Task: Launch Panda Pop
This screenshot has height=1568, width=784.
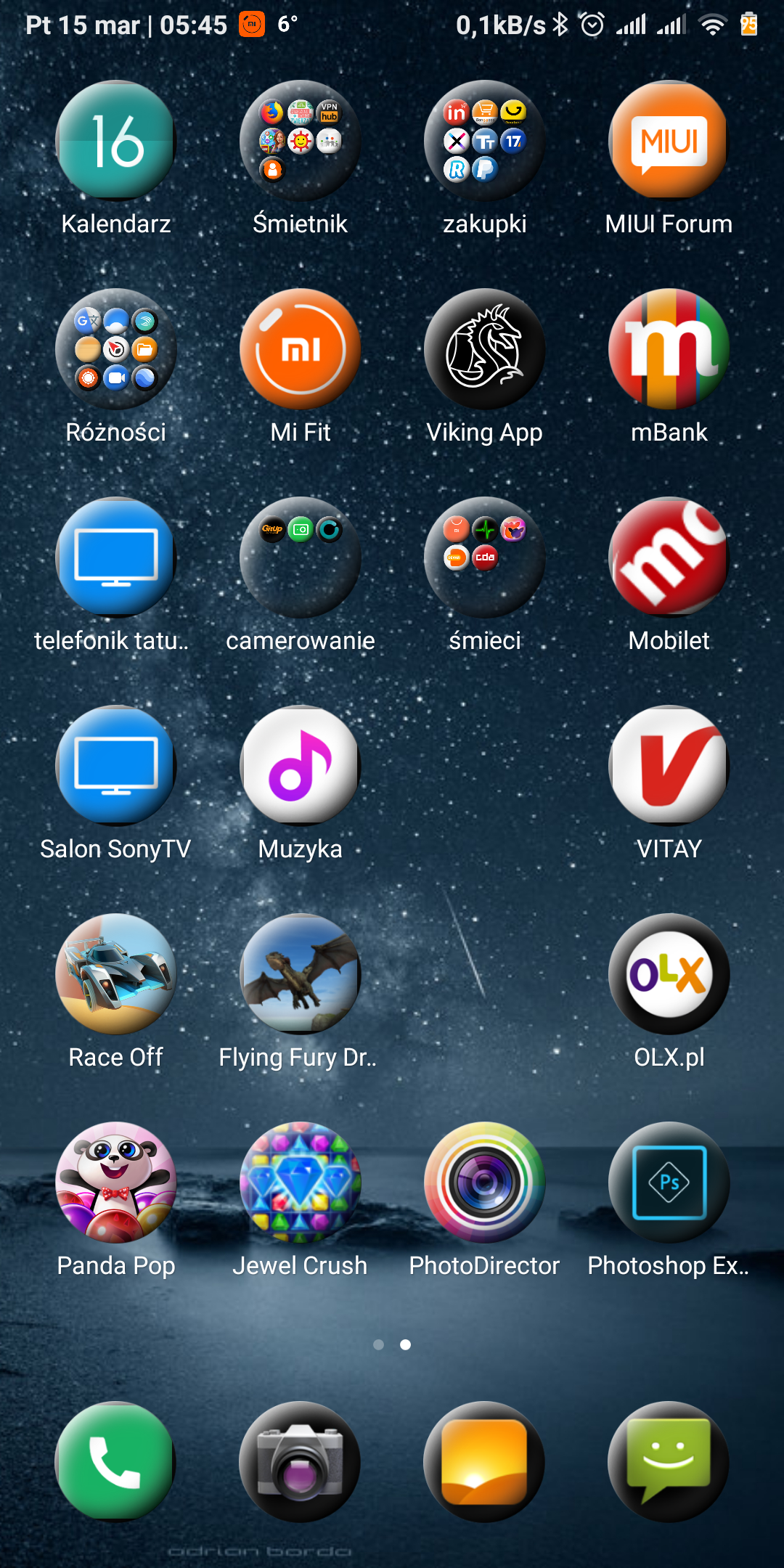Action: (116, 1183)
